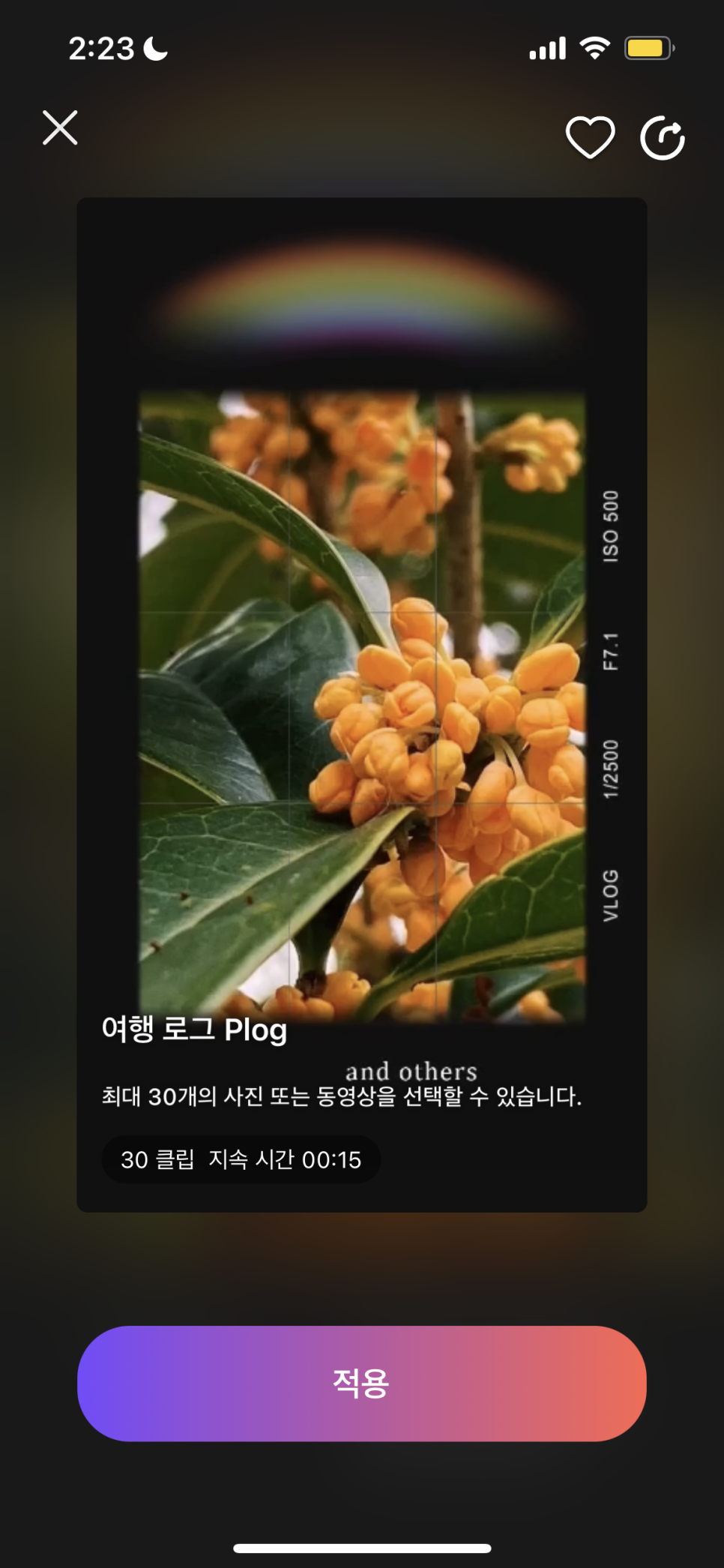The image size is (724, 1568).
Task: Close the template preview
Action: coord(60,127)
